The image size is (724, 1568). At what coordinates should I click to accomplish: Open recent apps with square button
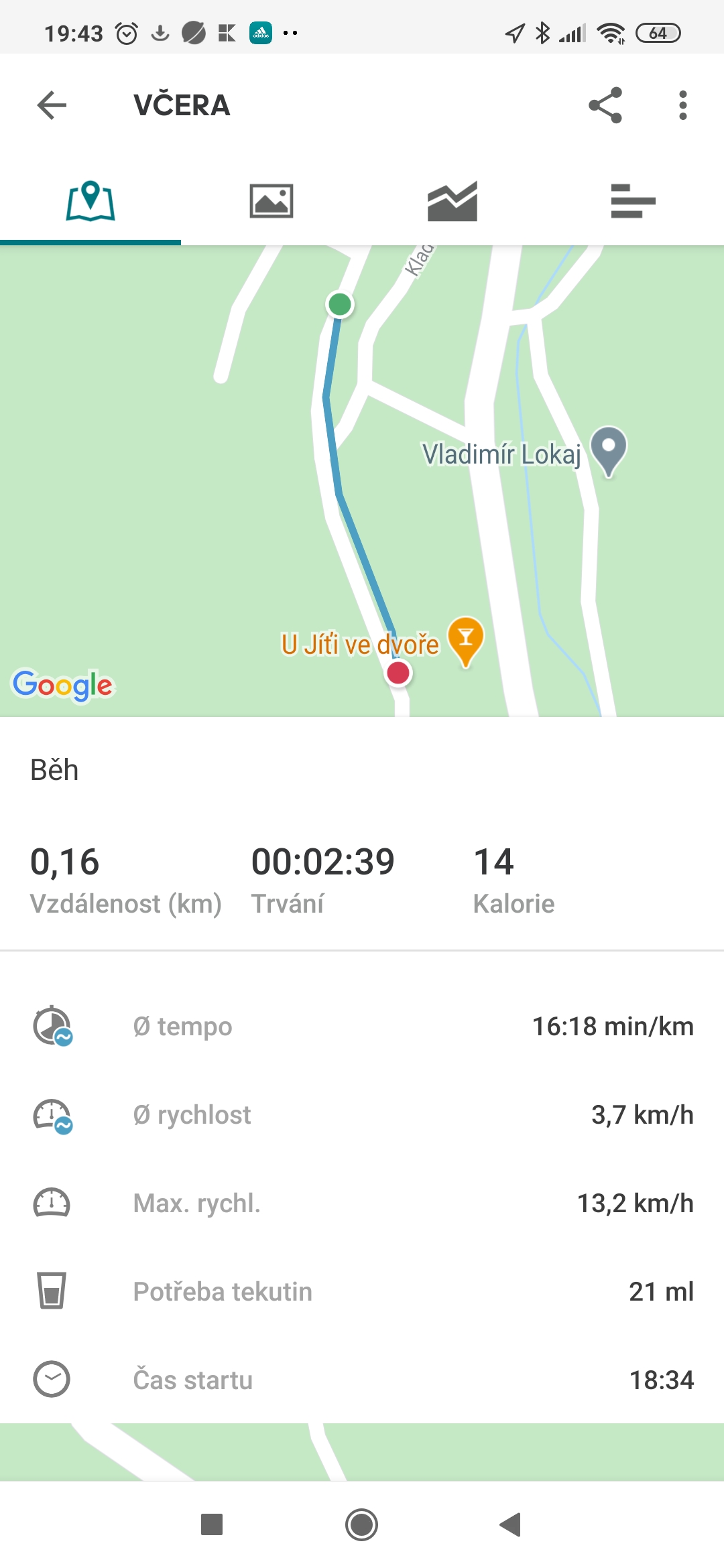coord(212,1524)
